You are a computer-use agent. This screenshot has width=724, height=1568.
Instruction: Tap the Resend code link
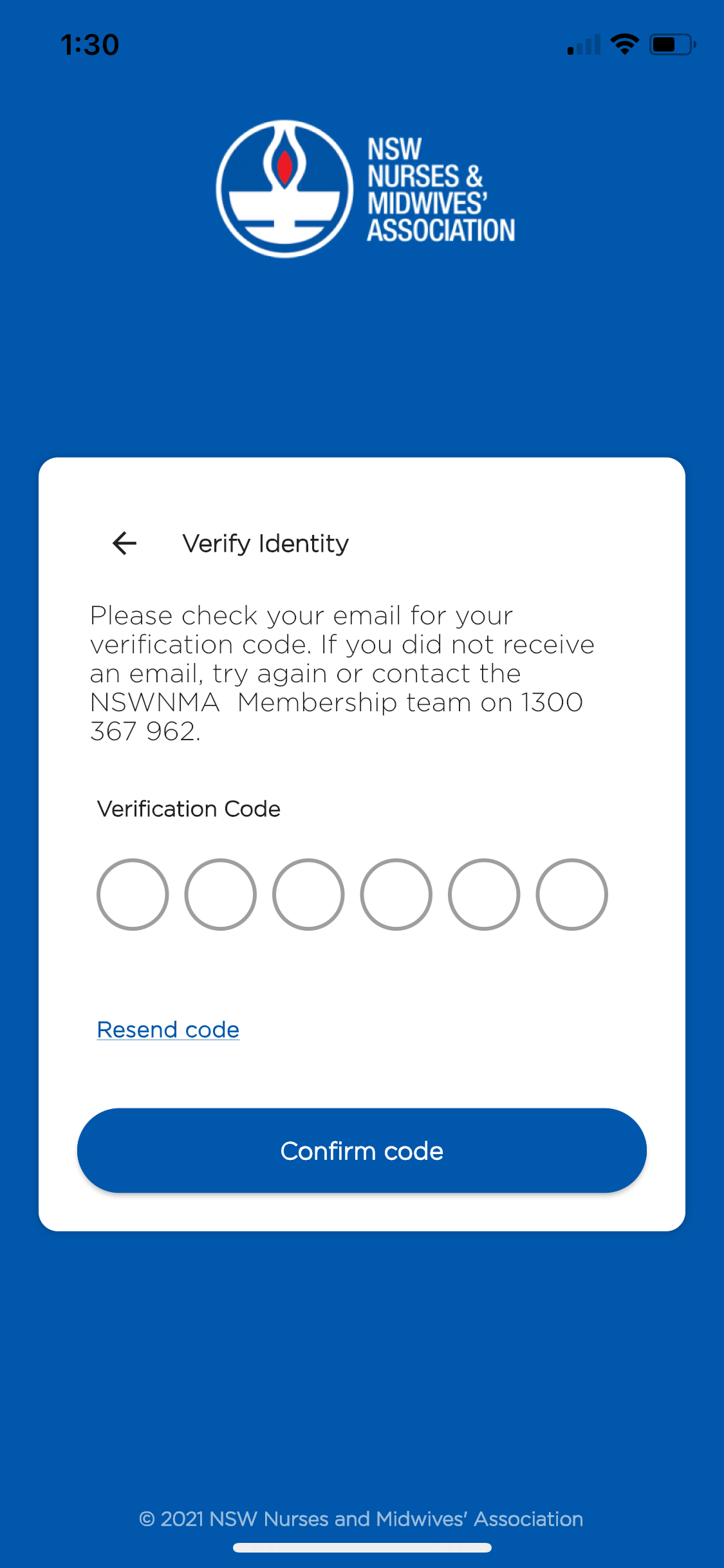(168, 1029)
